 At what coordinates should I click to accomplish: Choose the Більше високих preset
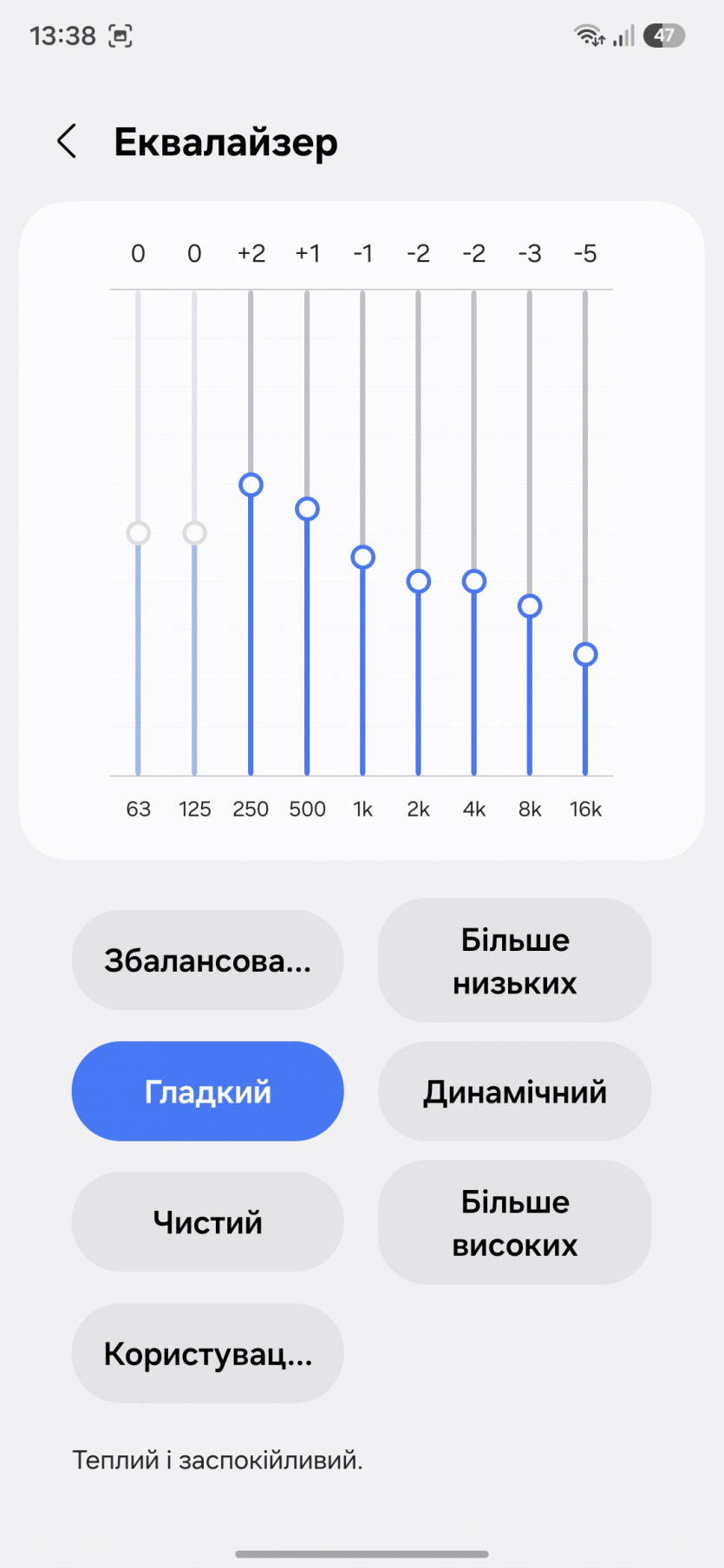tap(514, 1222)
